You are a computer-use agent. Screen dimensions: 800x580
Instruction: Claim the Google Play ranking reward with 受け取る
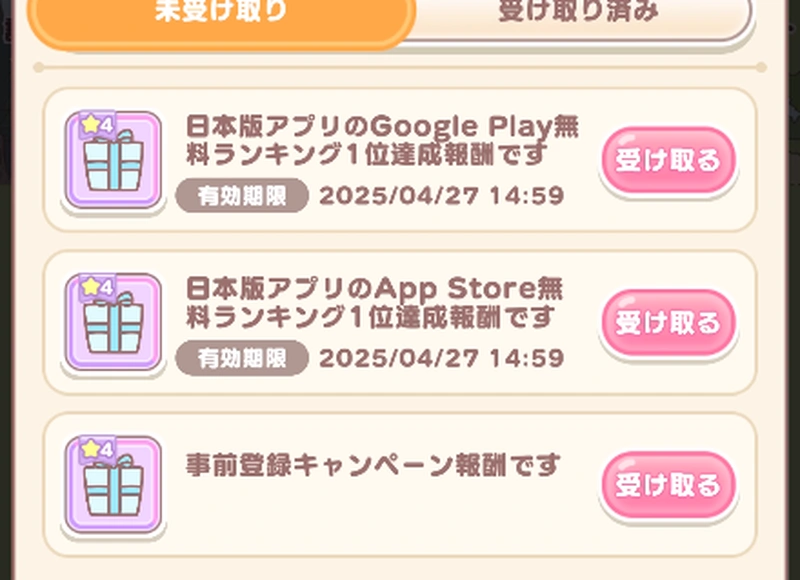[x=667, y=161]
